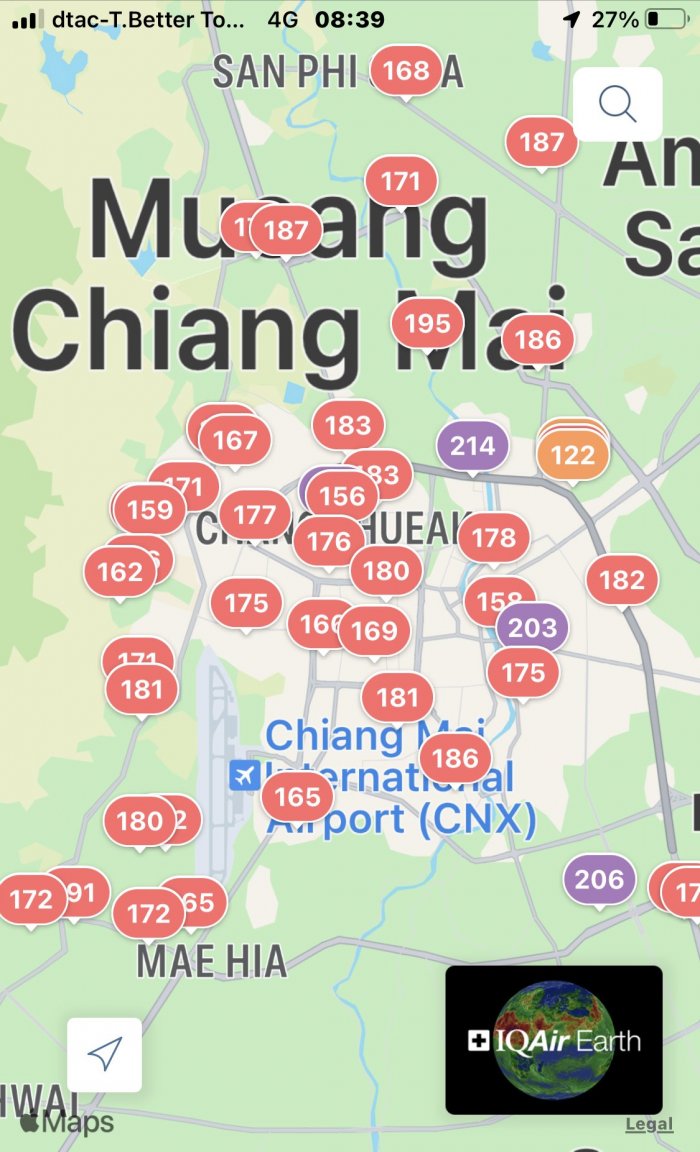
Task: Select the purple 206 AQI marker
Action: (599, 879)
